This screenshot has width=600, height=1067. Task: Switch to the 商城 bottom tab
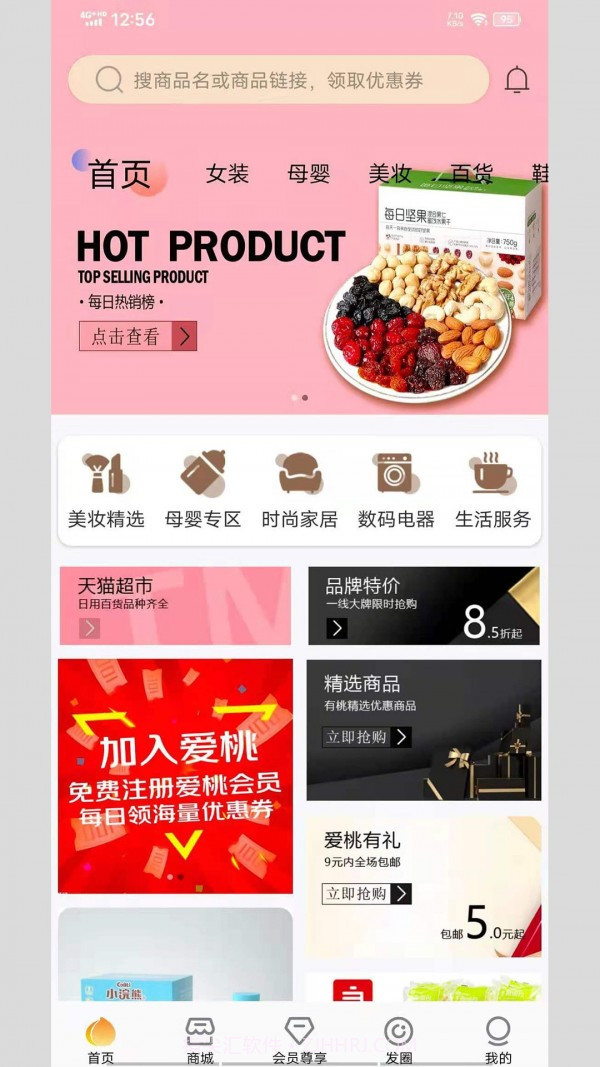click(200, 1040)
